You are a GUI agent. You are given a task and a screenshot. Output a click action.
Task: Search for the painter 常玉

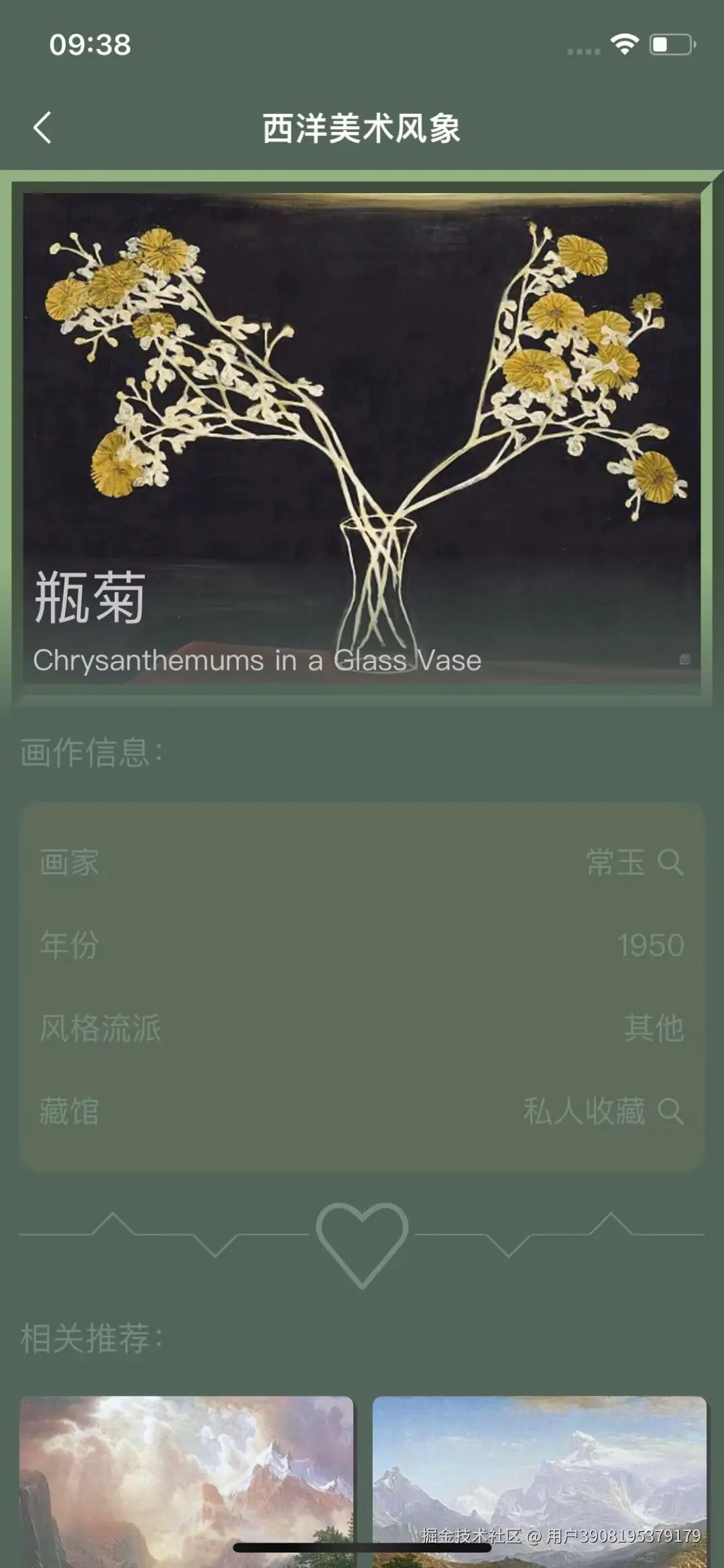tap(670, 862)
